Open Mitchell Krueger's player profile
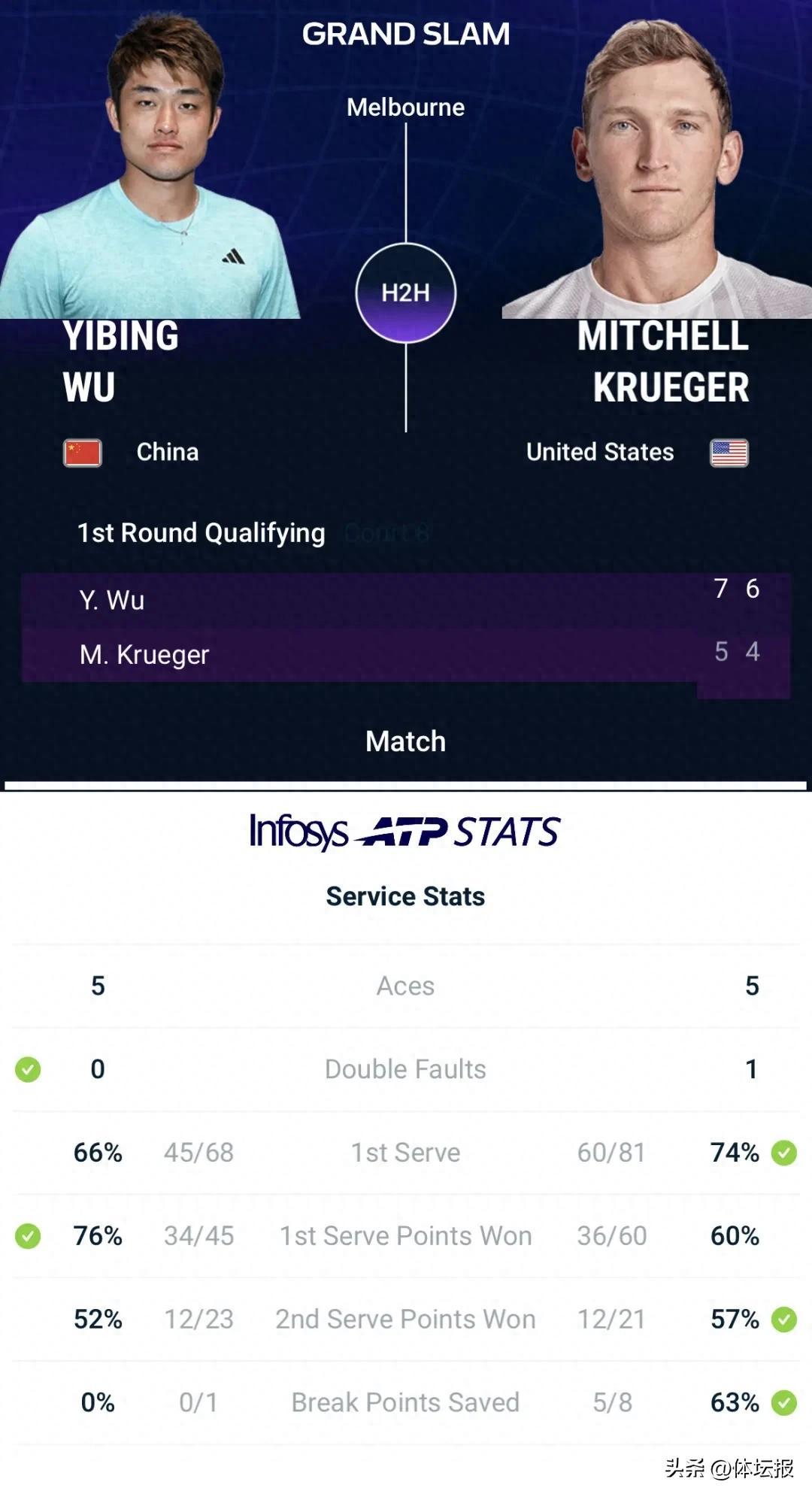This screenshot has height=1497, width=812. pyautogui.click(x=662, y=361)
